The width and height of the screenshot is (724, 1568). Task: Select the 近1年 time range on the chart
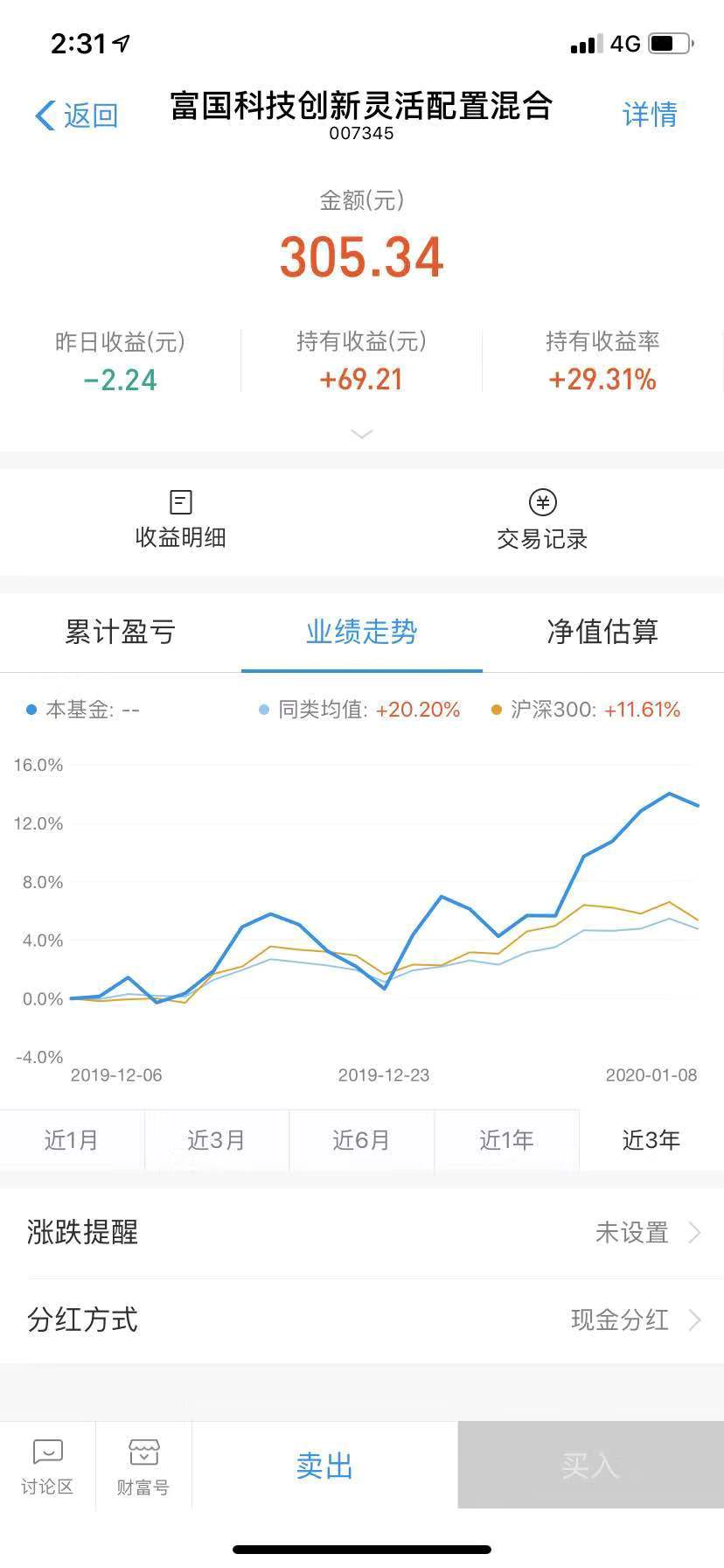tap(507, 1140)
